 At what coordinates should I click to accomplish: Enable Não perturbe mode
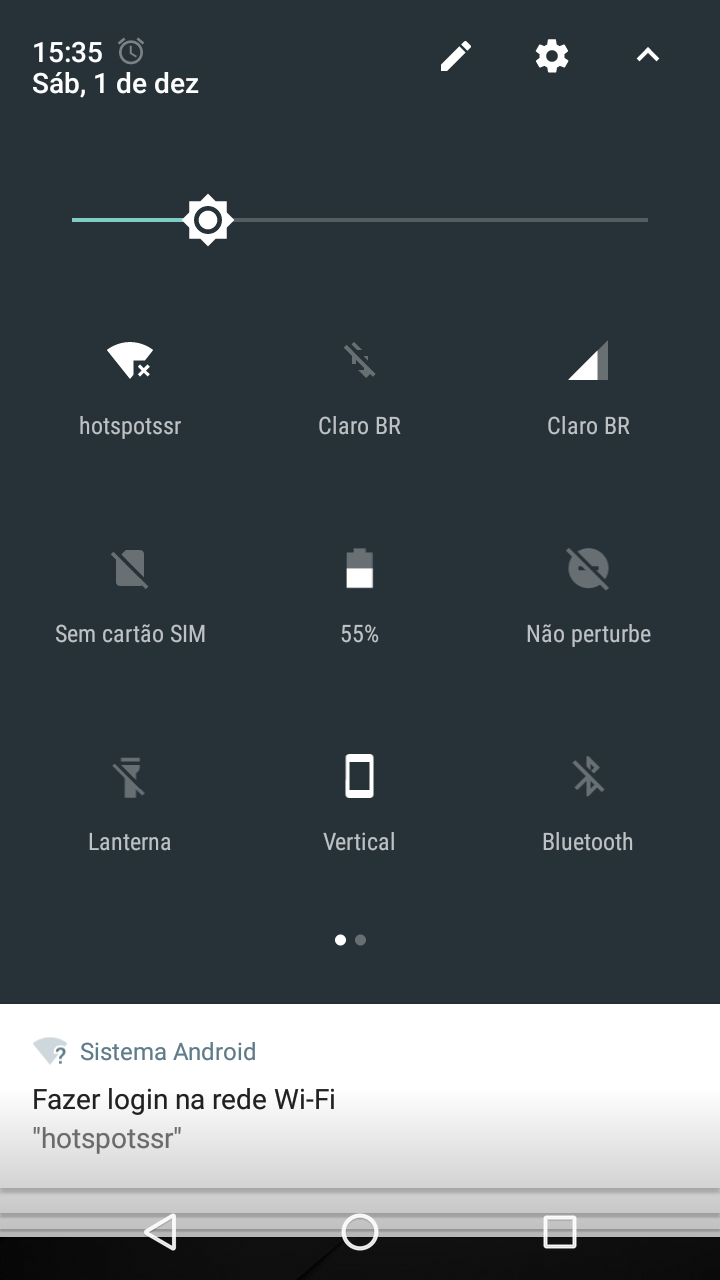coord(588,570)
